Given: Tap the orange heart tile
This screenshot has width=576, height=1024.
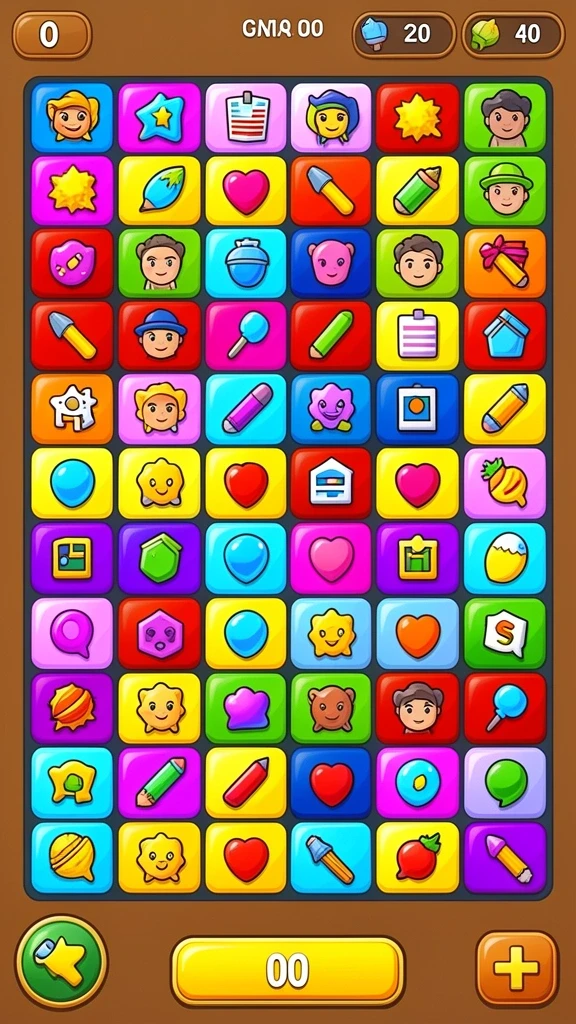Looking at the screenshot, I should 418,633.
